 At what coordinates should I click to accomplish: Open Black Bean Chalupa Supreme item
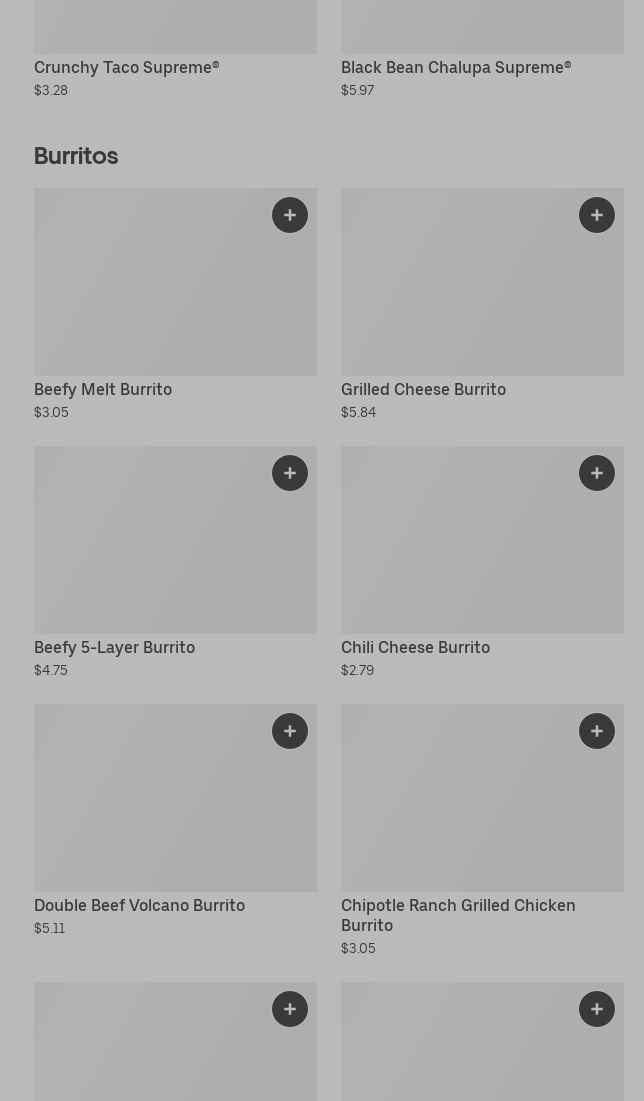pyautogui.click(x=455, y=67)
